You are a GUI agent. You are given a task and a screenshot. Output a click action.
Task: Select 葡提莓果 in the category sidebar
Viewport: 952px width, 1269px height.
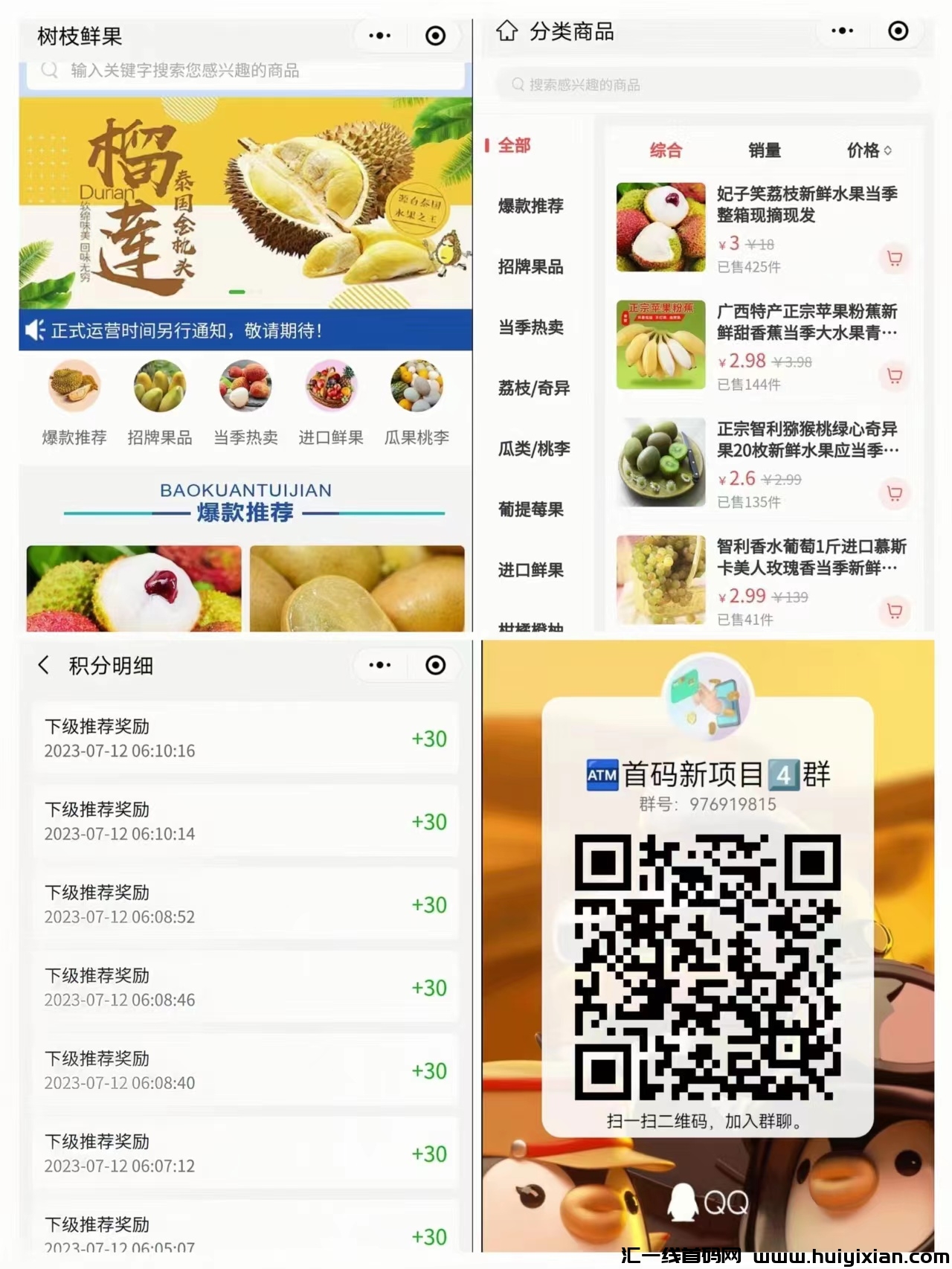533,510
